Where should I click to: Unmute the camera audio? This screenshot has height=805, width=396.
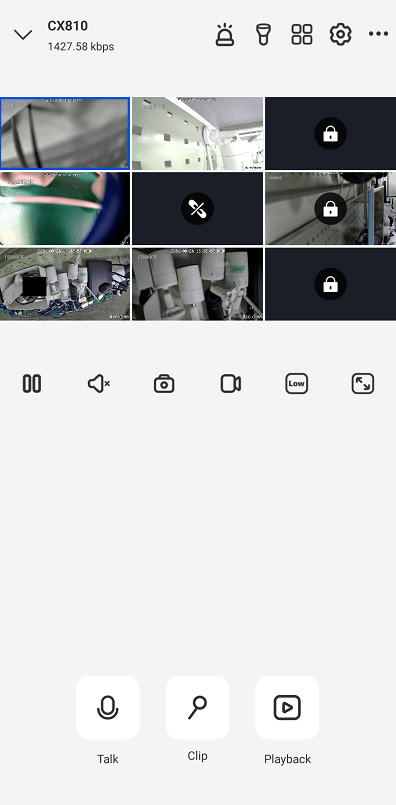pos(98,384)
